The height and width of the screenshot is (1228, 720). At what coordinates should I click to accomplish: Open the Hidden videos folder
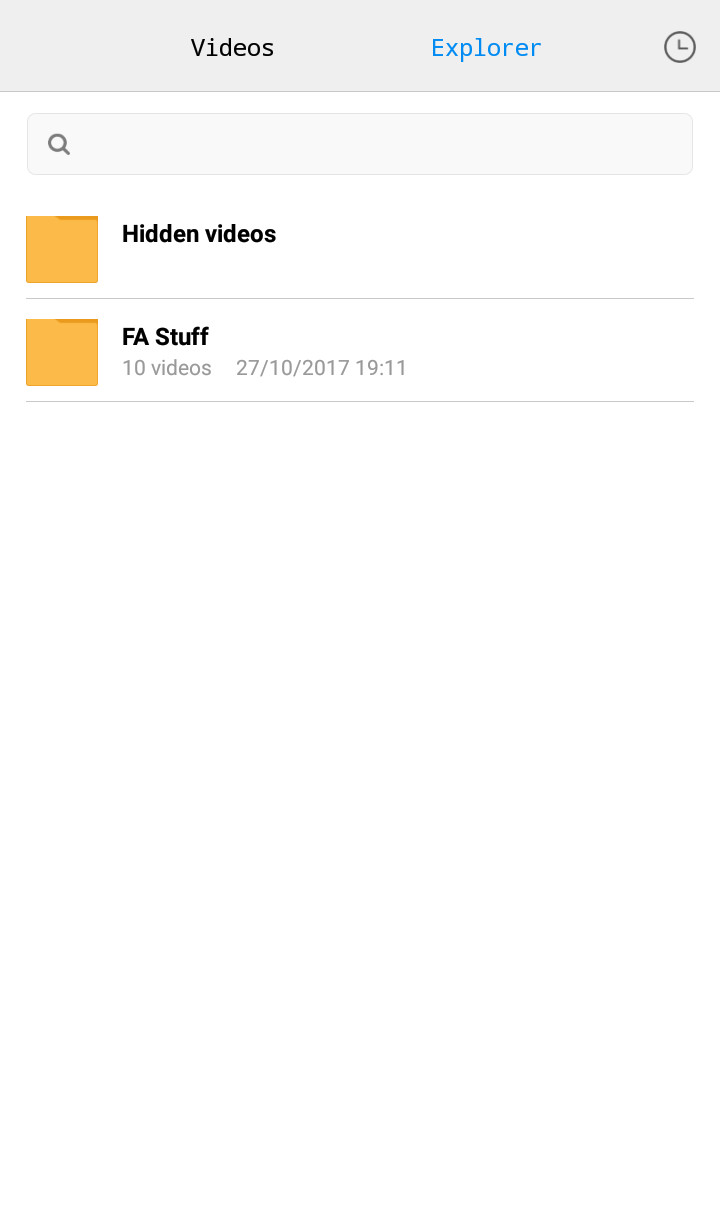coord(360,248)
